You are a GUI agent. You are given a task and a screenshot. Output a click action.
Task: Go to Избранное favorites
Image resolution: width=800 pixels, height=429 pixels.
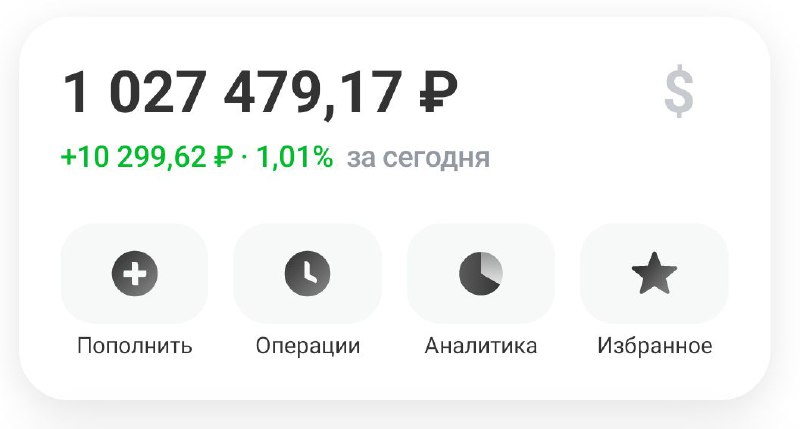pyautogui.click(x=654, y=273)
